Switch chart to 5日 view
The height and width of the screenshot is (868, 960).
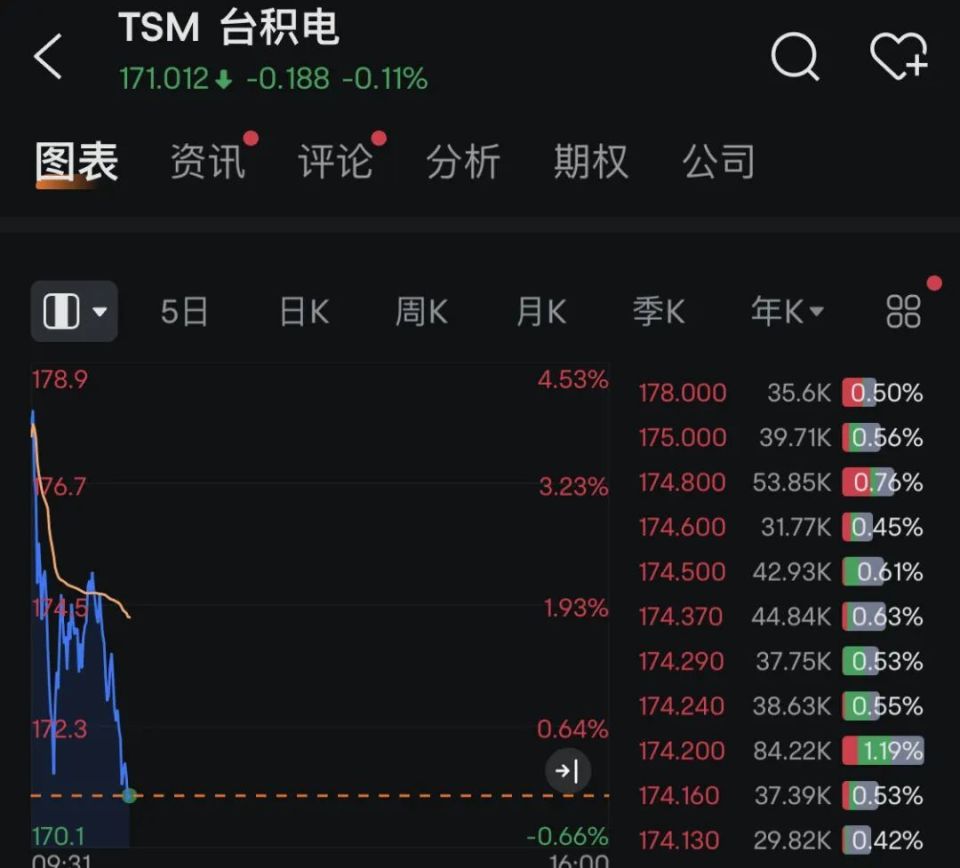[185, 312]
